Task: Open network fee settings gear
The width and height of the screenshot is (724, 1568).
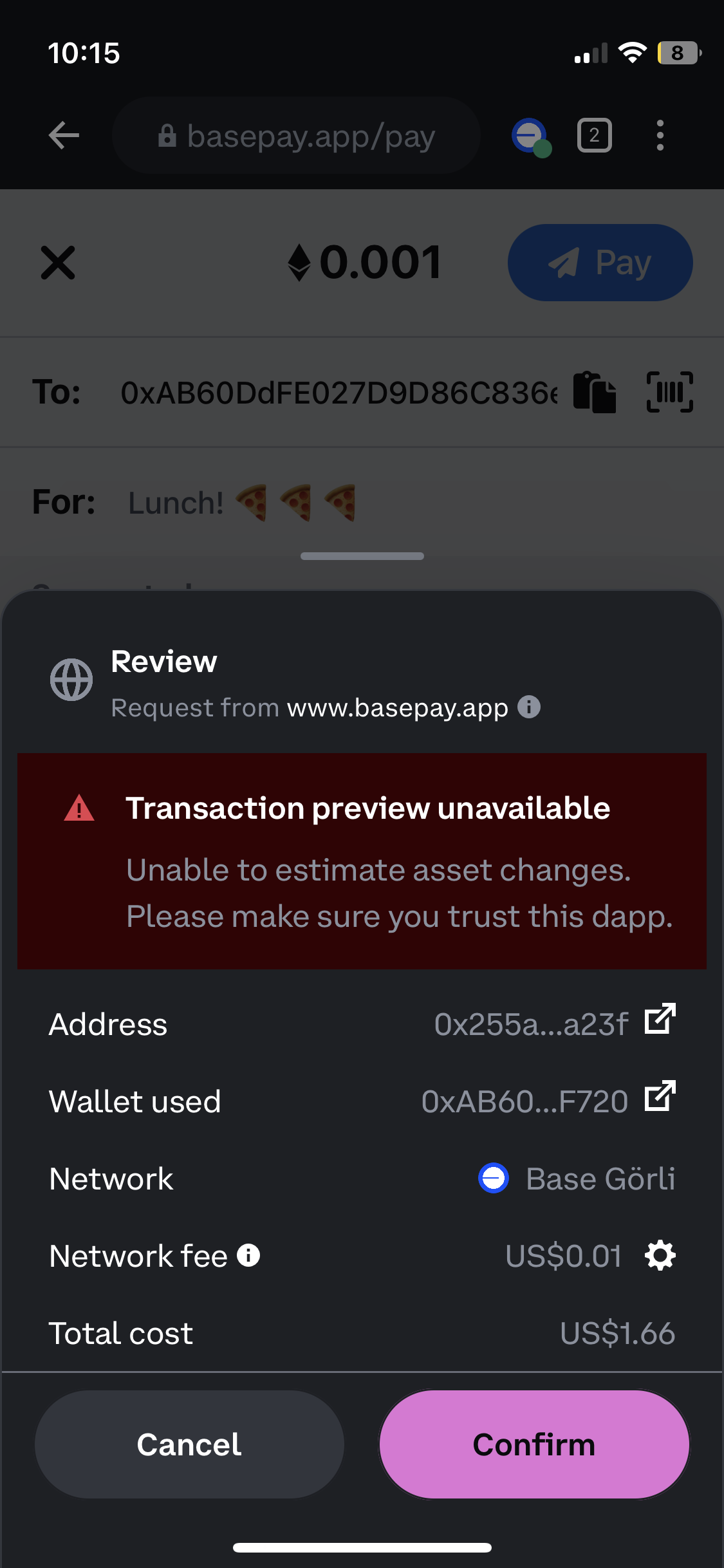Action: 660,1255
